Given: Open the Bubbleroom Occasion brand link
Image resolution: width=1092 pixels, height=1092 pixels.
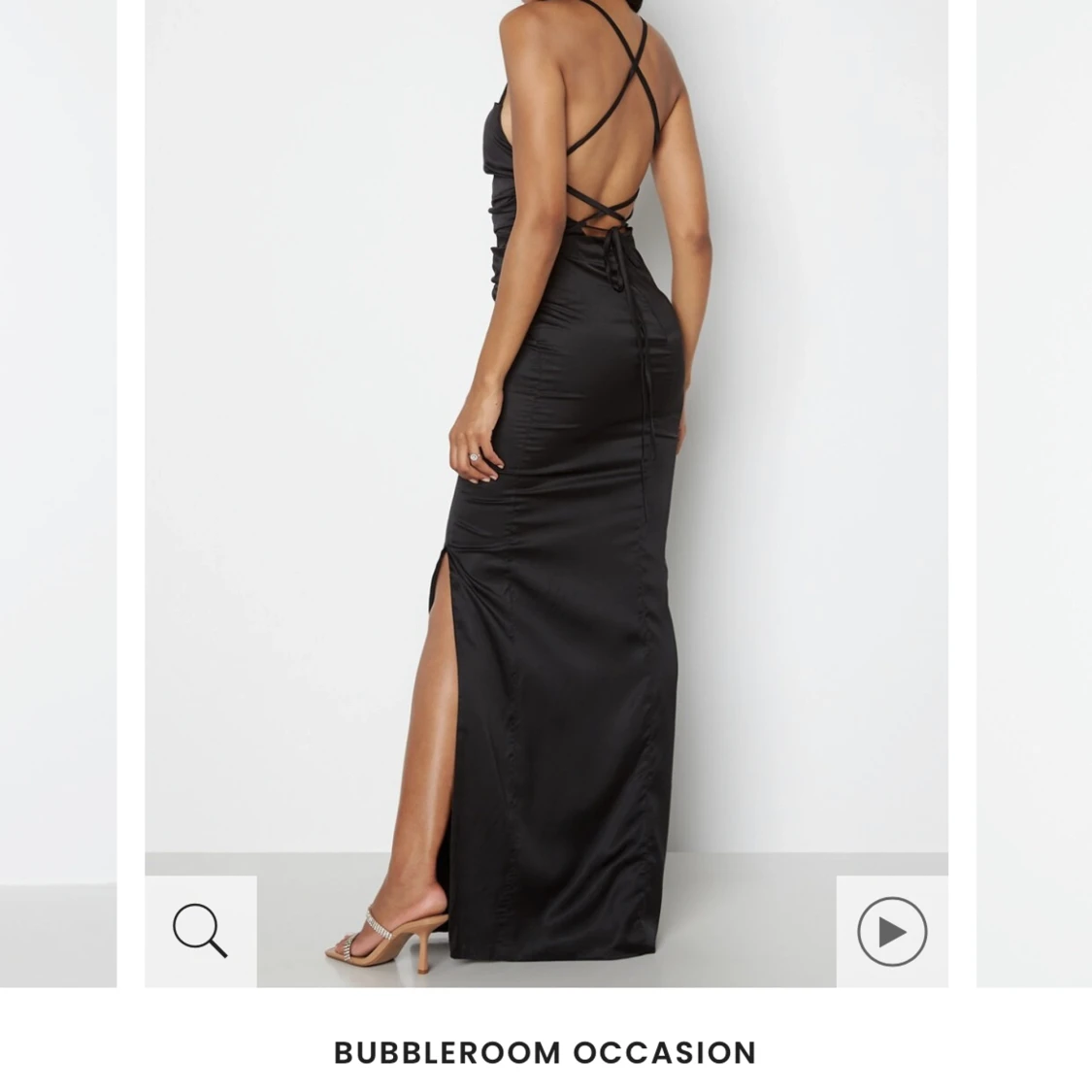Looking at the screenshot, I should 546,1052.
